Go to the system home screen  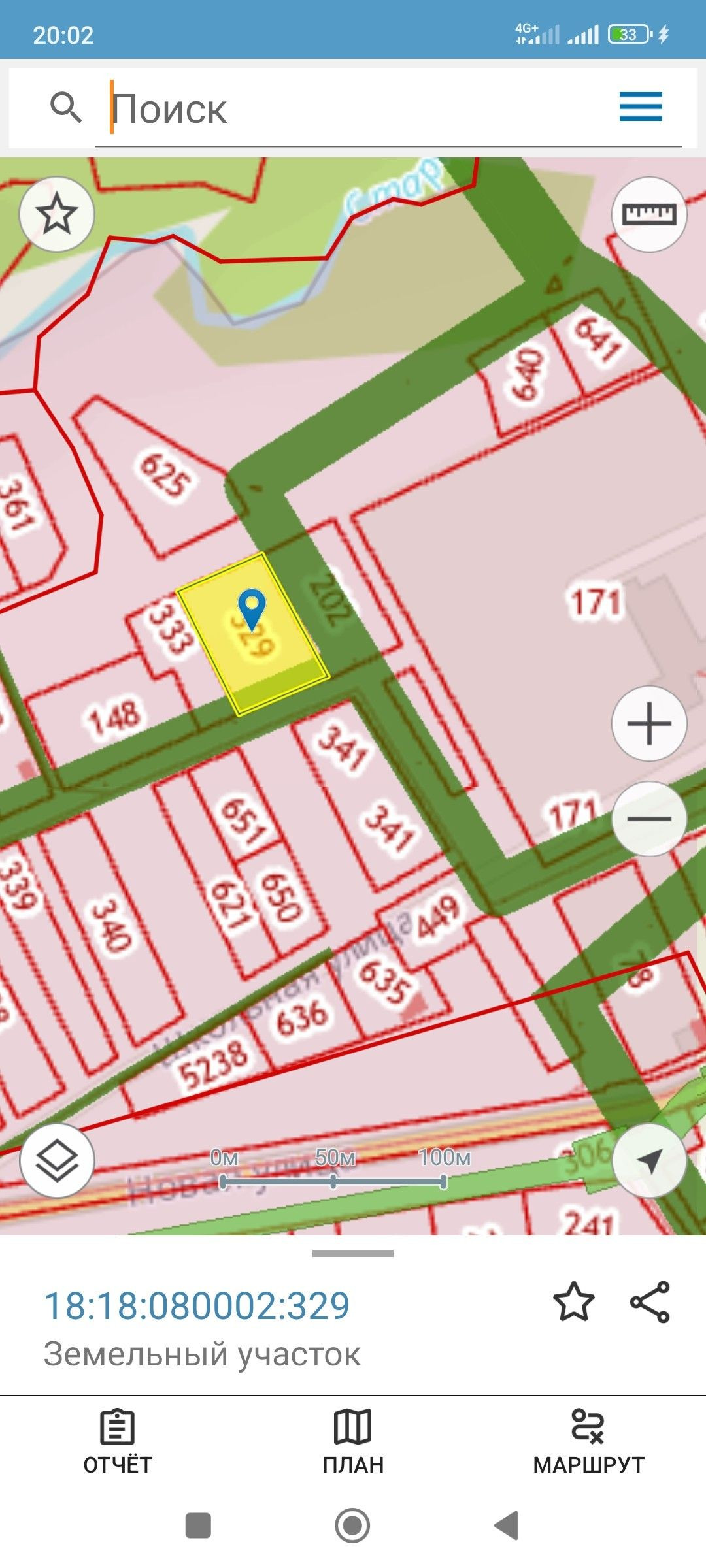352,1526
